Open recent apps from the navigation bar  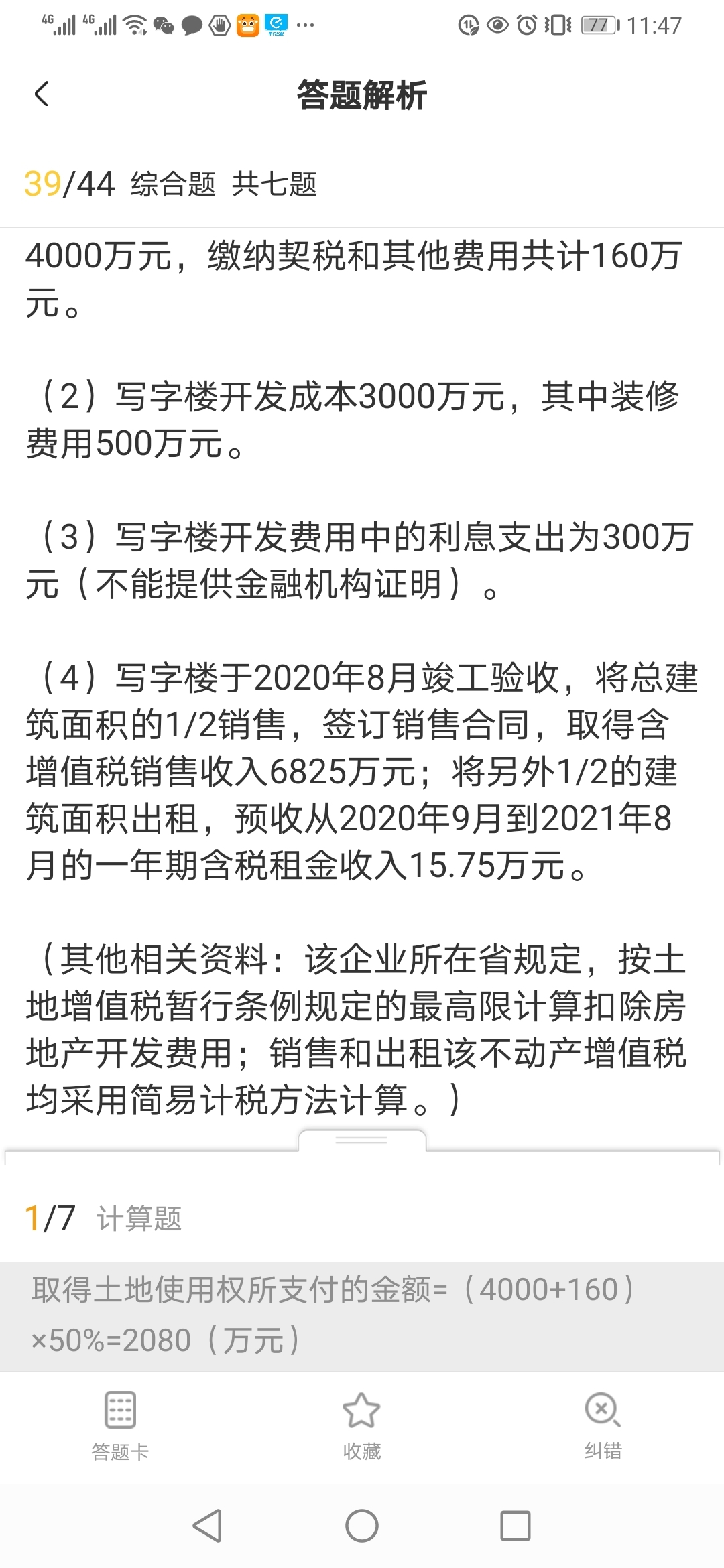click(x=516, y=1526)
